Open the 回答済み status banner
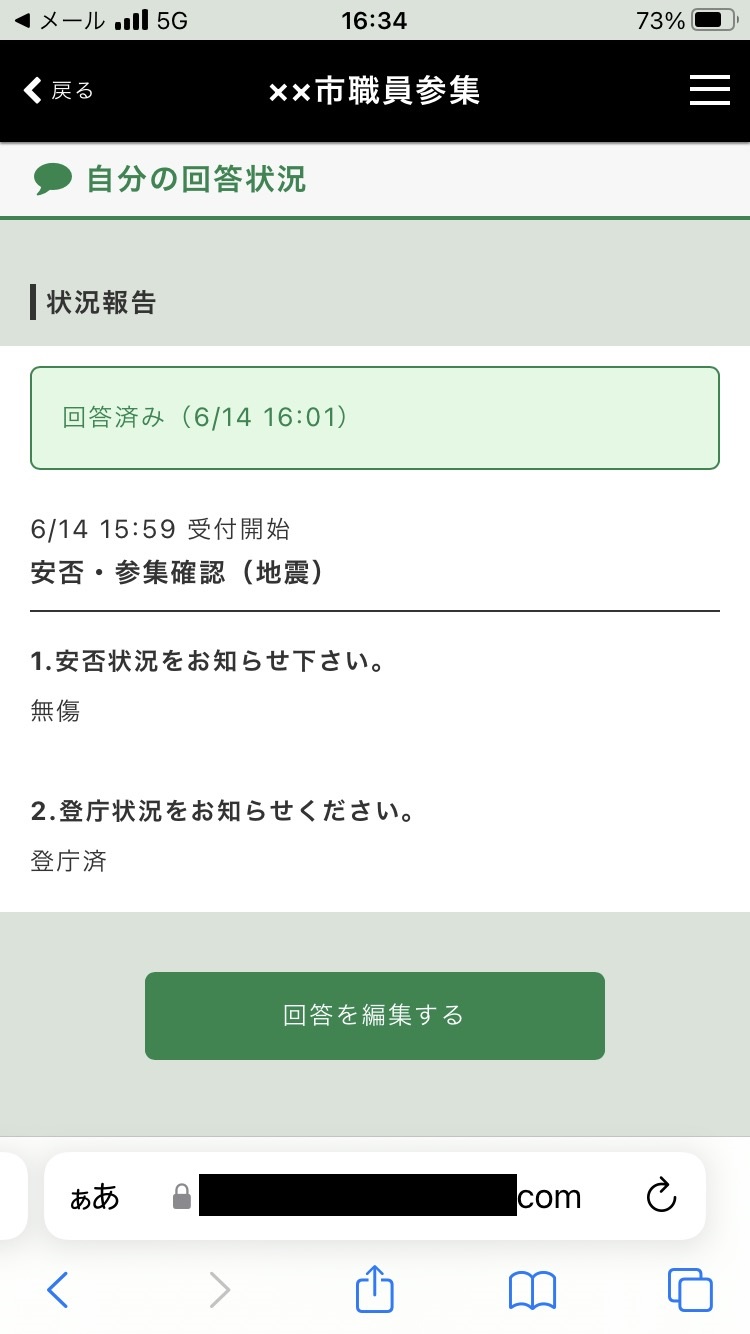The width and height of the screenshot is (750, 1334). point(374,417)
